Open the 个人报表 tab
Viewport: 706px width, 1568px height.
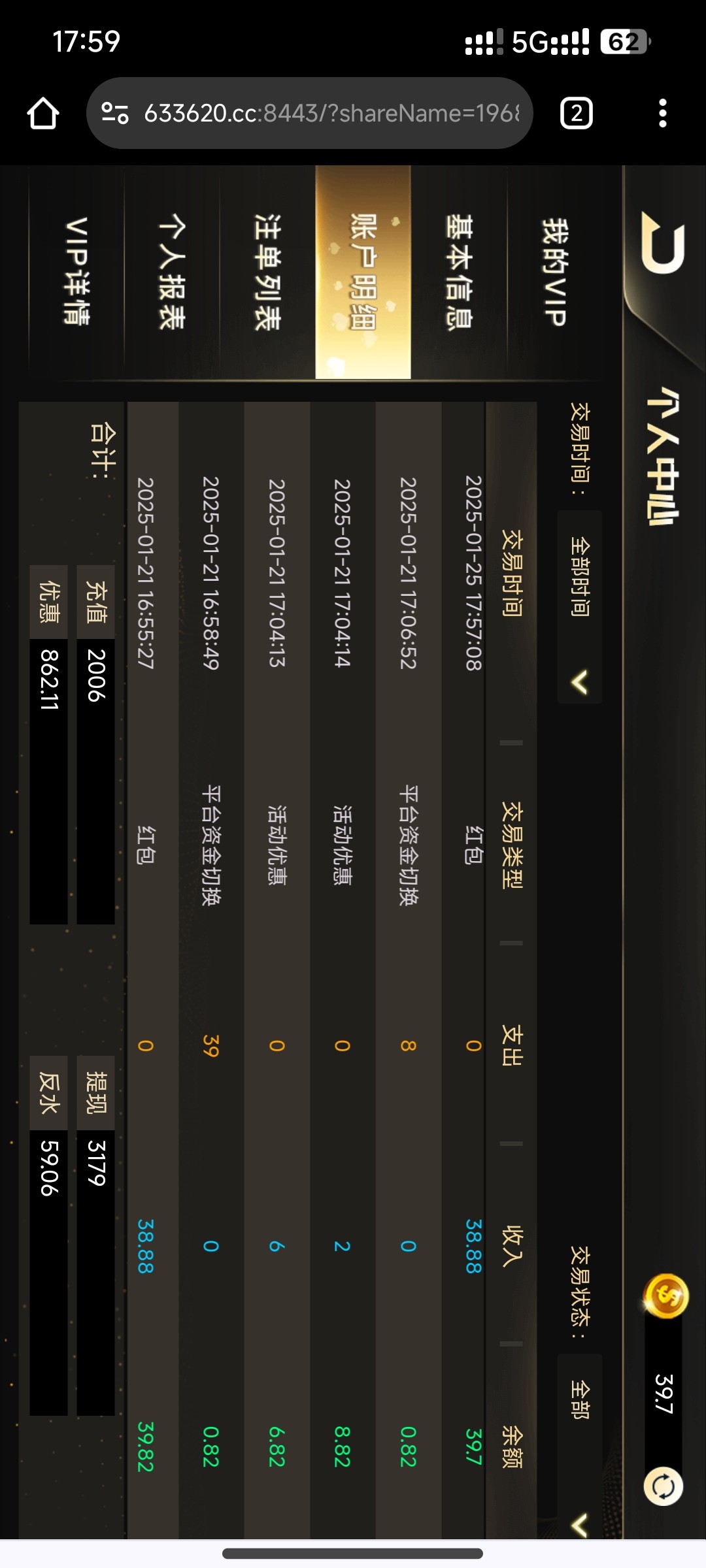tap(173, 272)
